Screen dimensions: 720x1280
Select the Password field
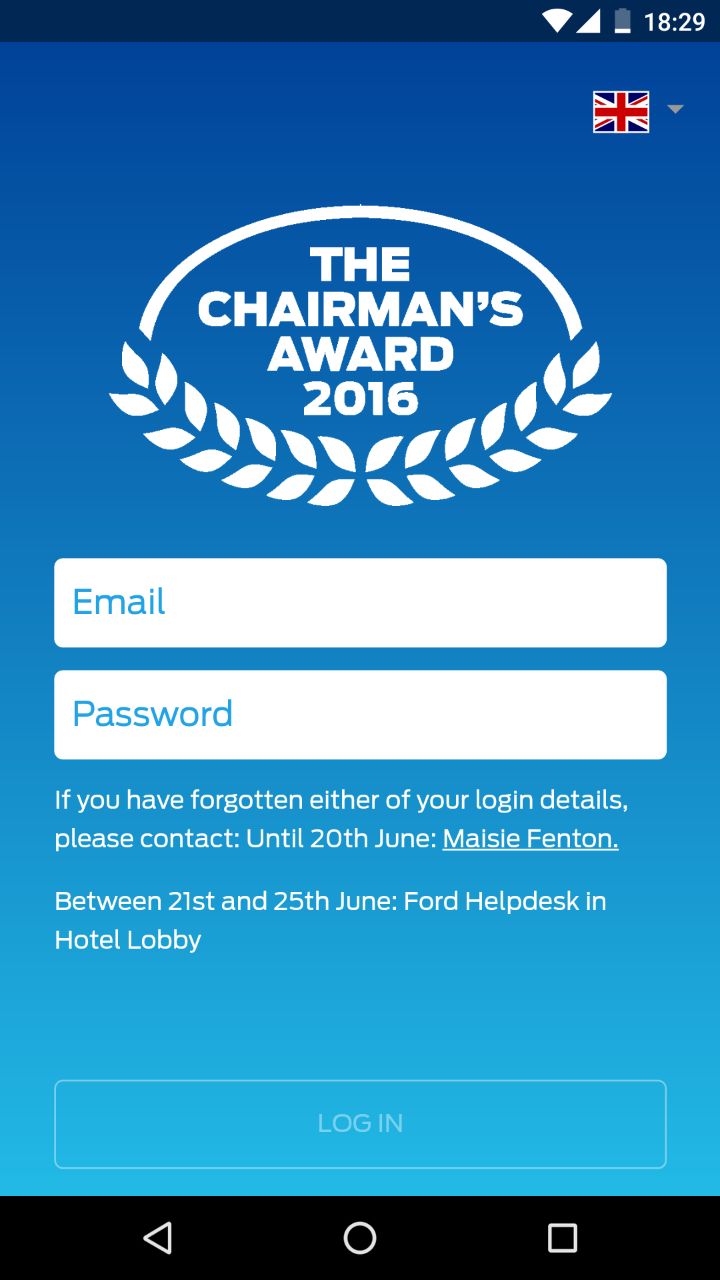[x=360, y=715]
